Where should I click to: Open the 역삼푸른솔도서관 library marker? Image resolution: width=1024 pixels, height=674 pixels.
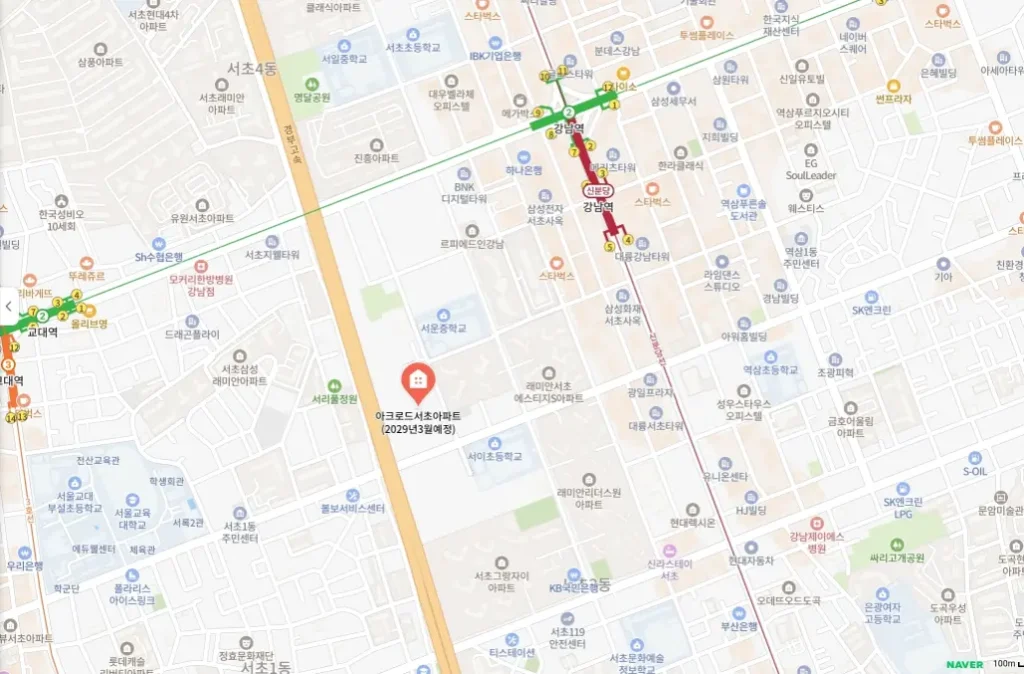click(x=743, y=190)
